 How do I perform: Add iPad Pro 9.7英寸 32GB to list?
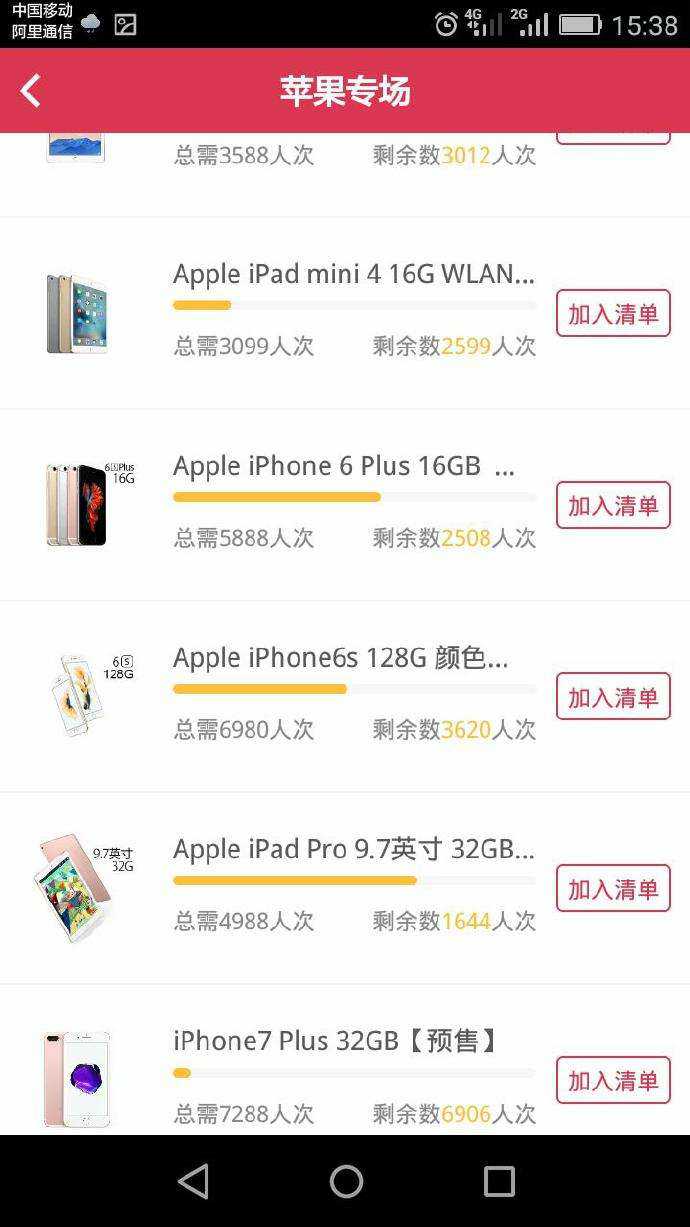tap(613, 889)
